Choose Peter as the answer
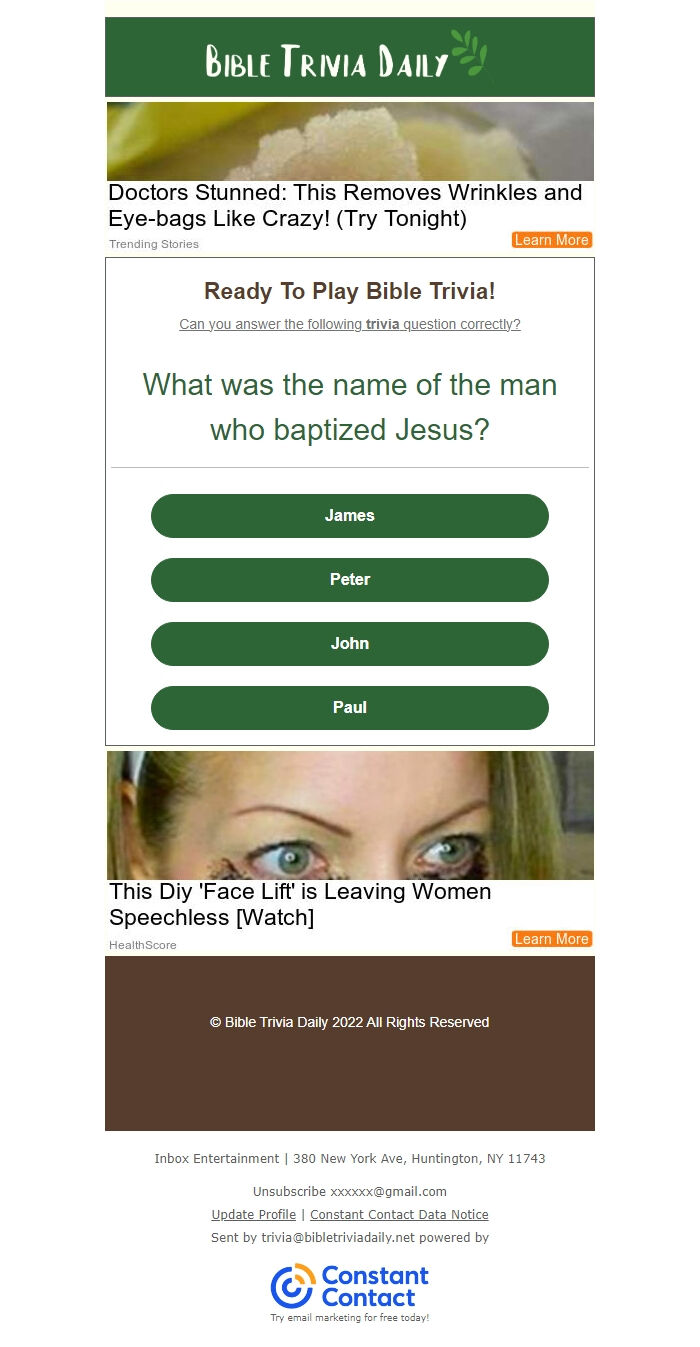Viewport: 700px width, 1347px height. click(x=350, y=580)
